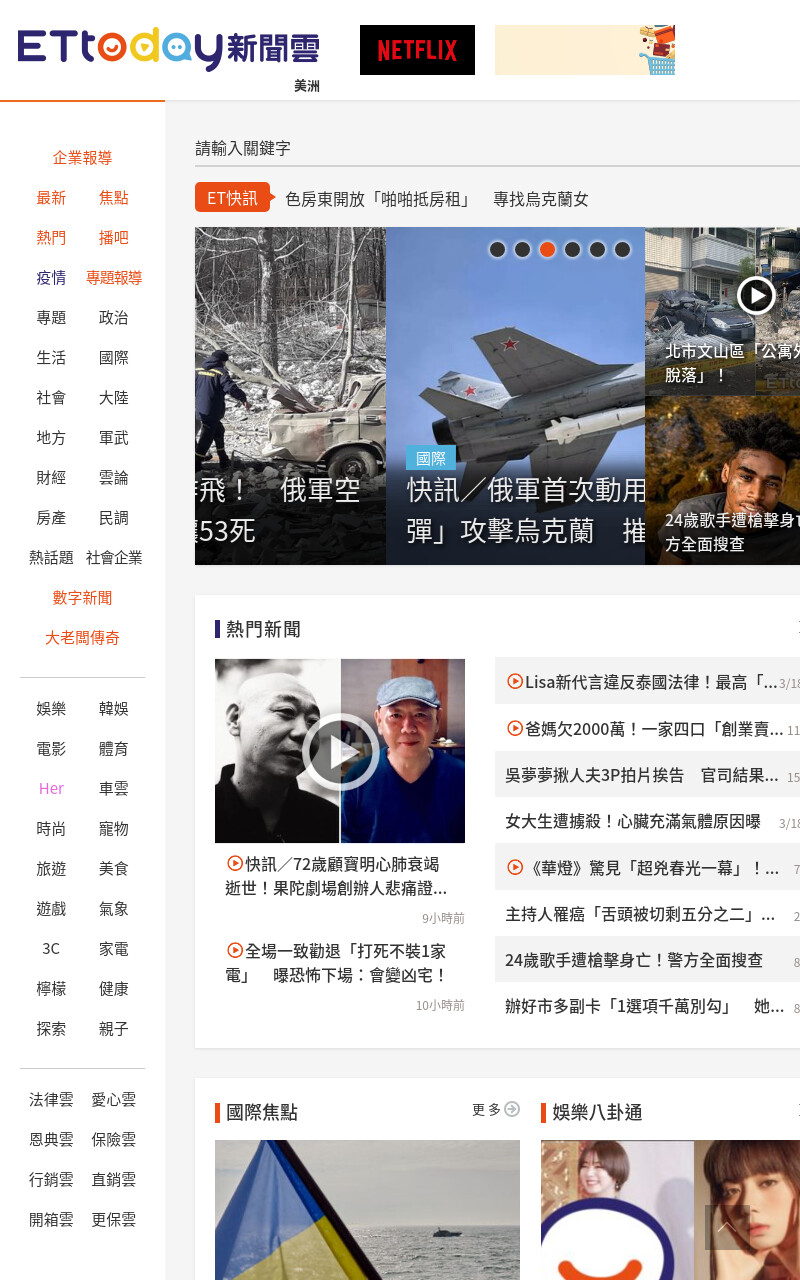Open the Her section
Image resolution: width=800 pixels, height=1280 pixels.
pos(51,789)
